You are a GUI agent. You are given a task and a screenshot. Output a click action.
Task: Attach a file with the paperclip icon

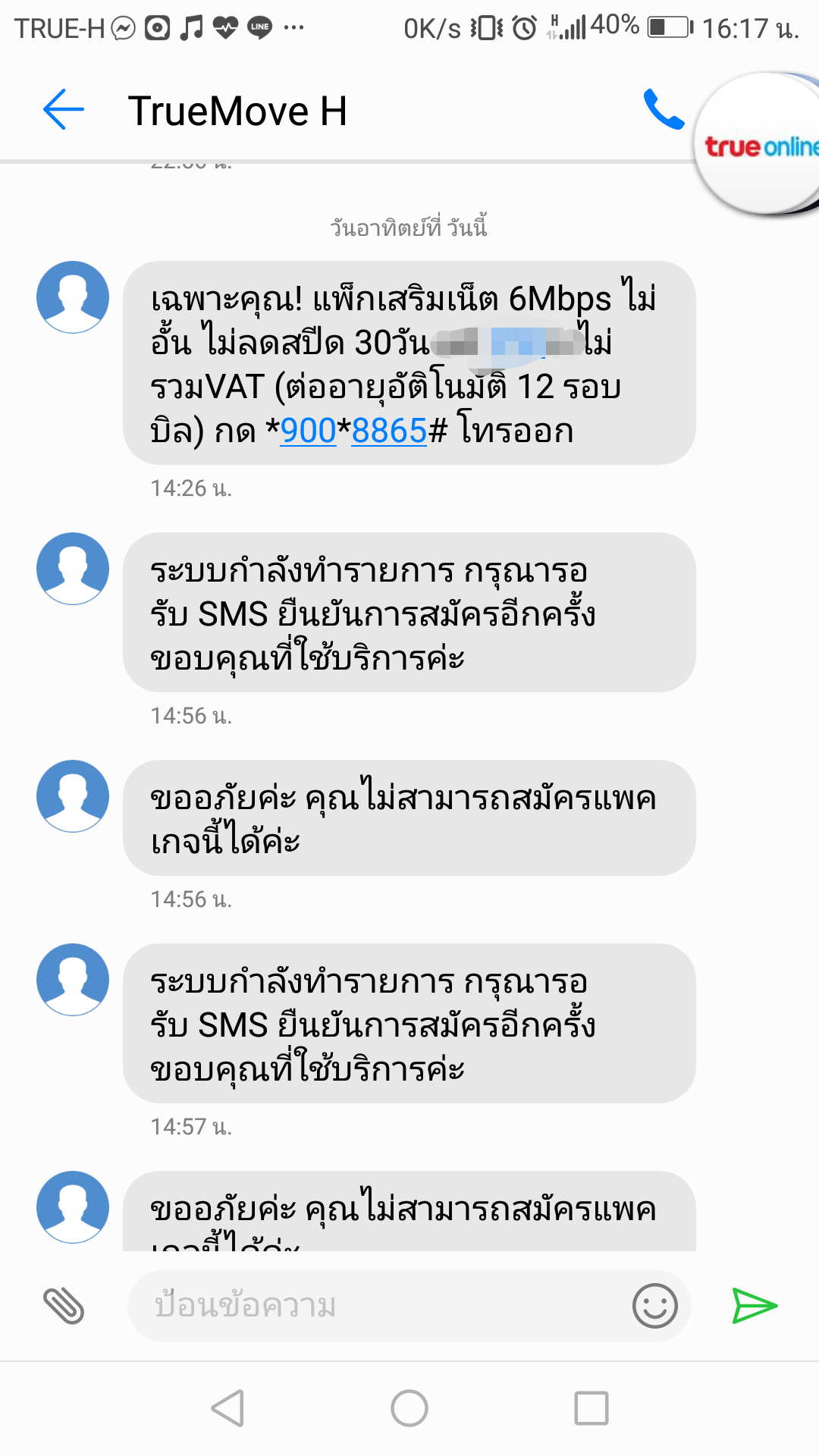click(64, 1306)
